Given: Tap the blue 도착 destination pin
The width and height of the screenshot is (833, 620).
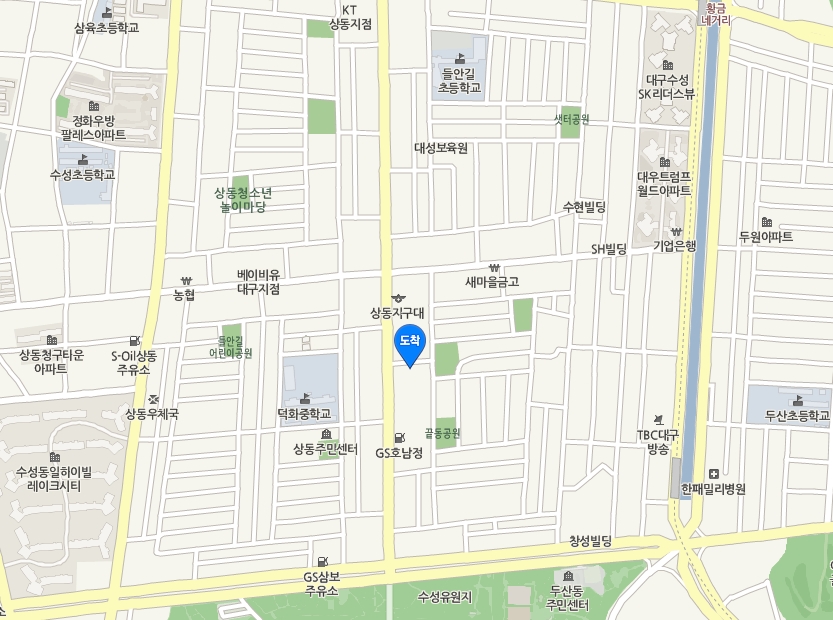Looking at the screenshot, I should coord(410,343).
